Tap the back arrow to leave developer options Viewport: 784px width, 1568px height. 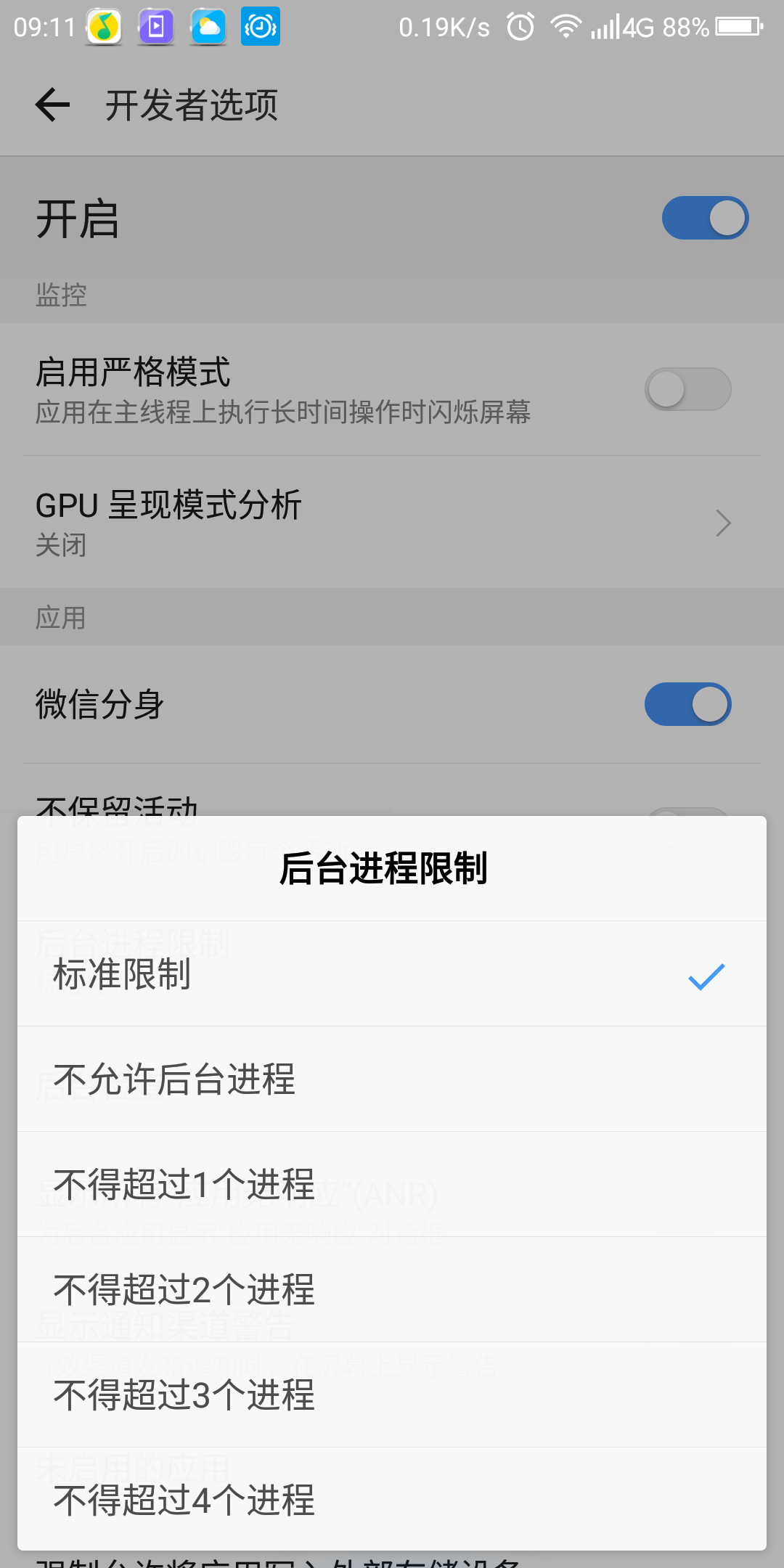coord(51,105)
